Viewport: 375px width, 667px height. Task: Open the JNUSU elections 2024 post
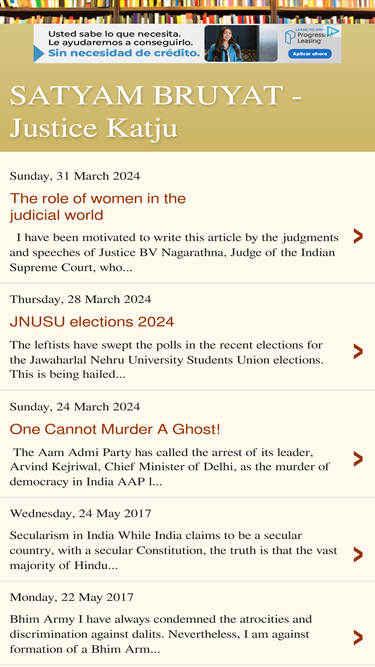92,322
